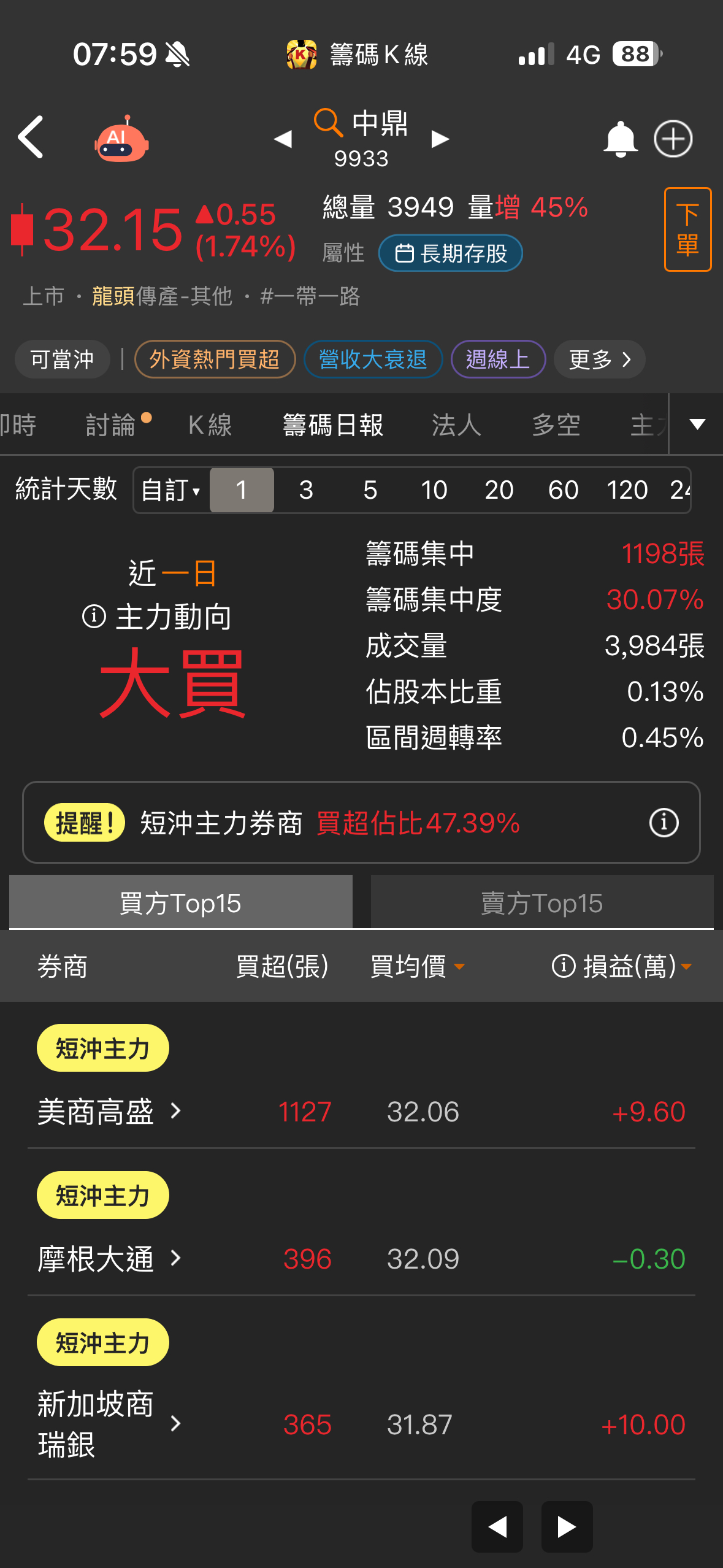Go back using the top-left arrow
The height and width of the screenshot is (1568, 723).
coord(31,137)
